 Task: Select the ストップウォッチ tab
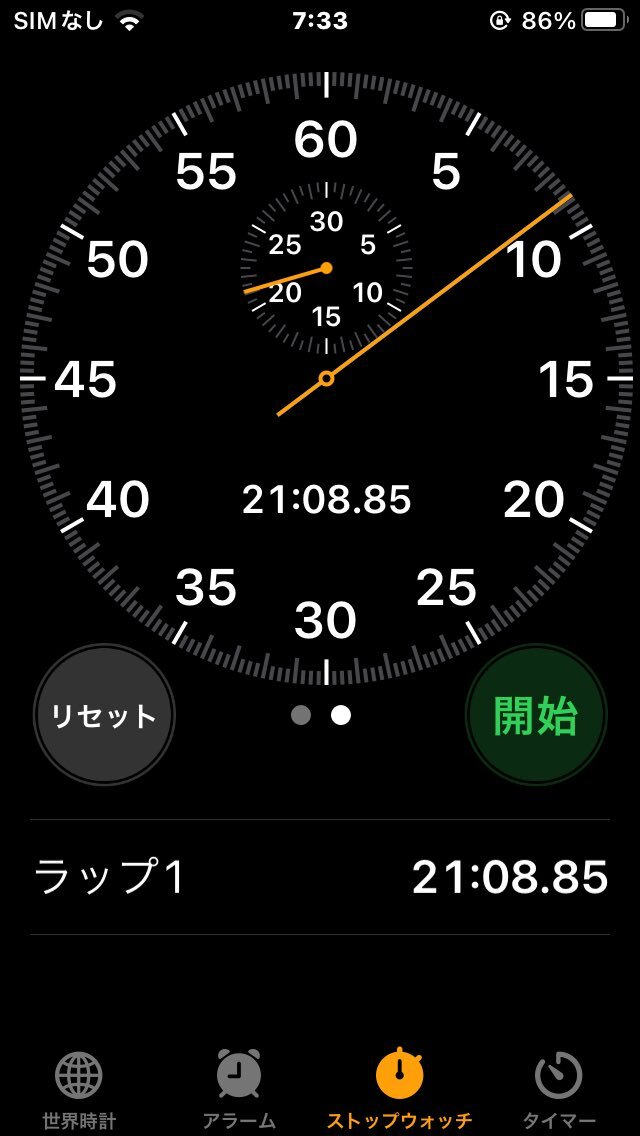(399, 1090)
